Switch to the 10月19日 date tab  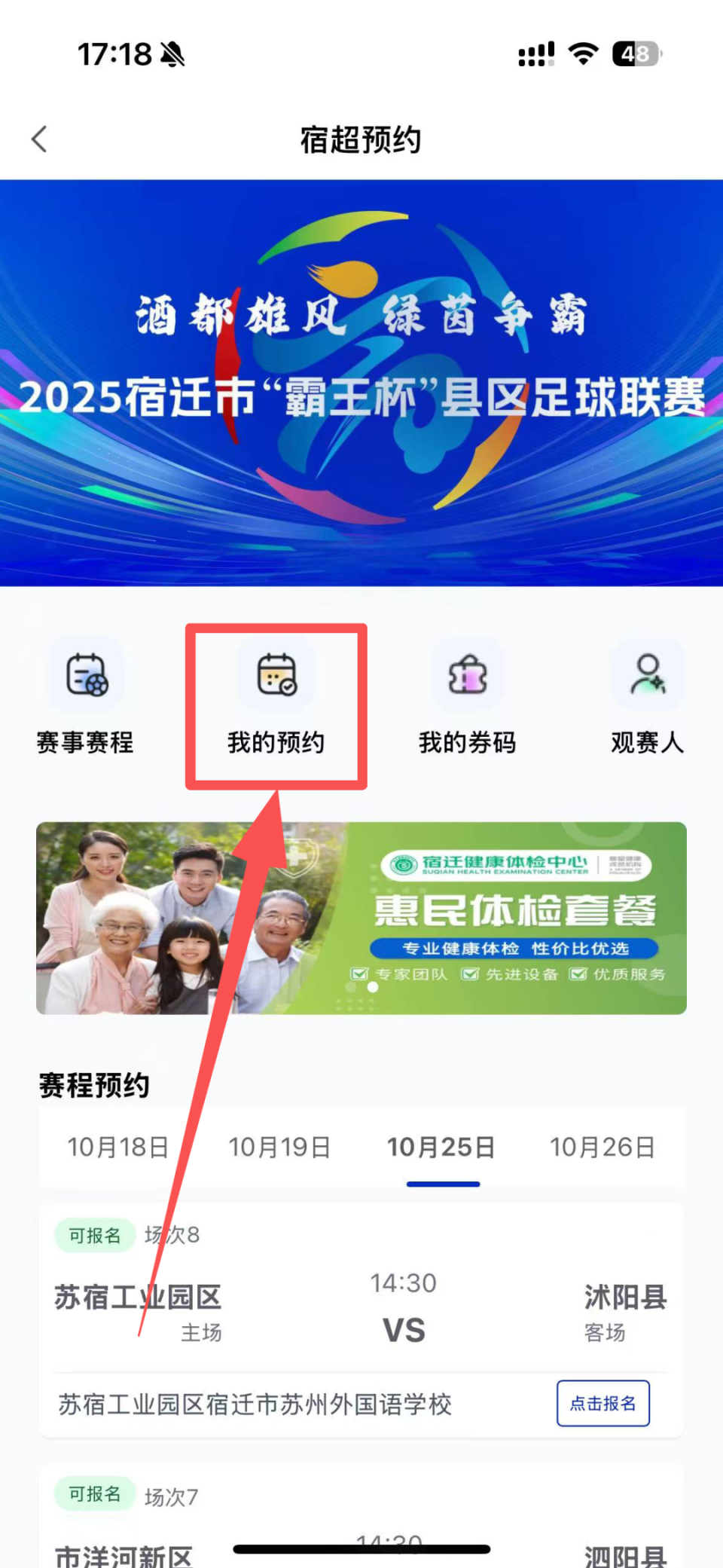279,1148
